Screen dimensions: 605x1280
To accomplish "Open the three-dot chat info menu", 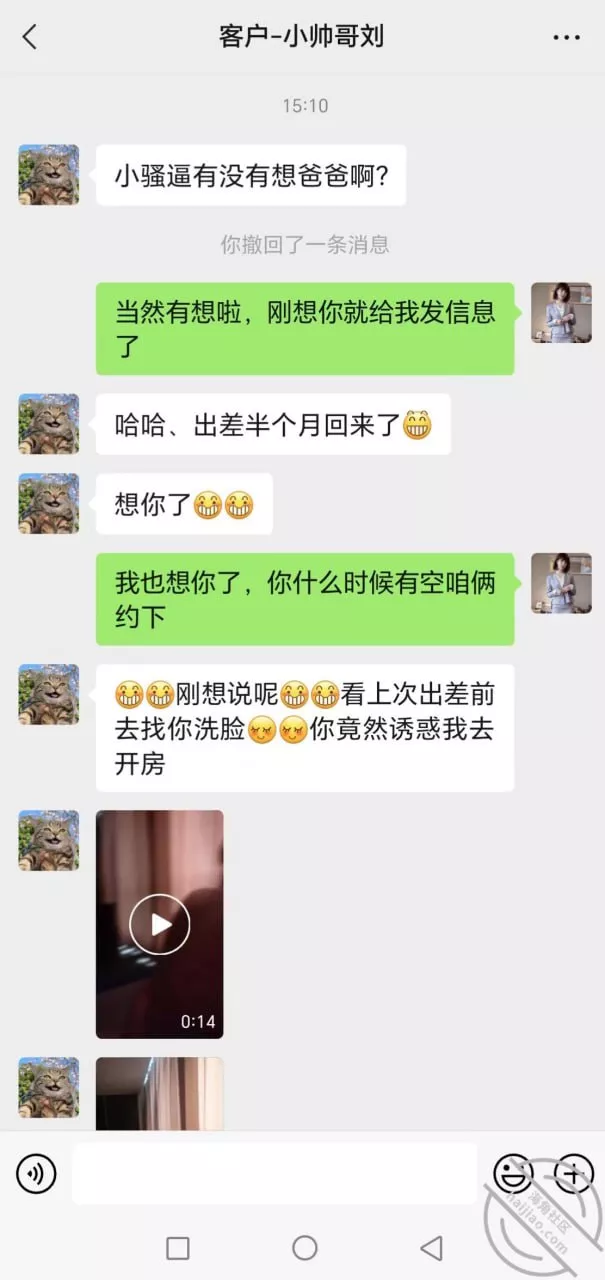I will [566, 38].
